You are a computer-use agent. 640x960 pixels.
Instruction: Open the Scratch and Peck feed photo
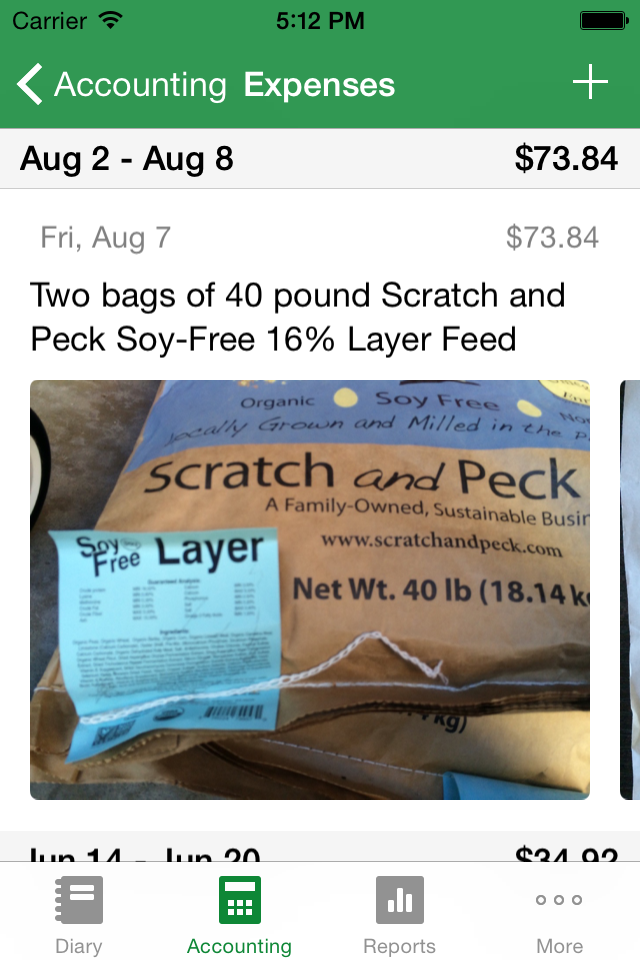click(310, 590)
